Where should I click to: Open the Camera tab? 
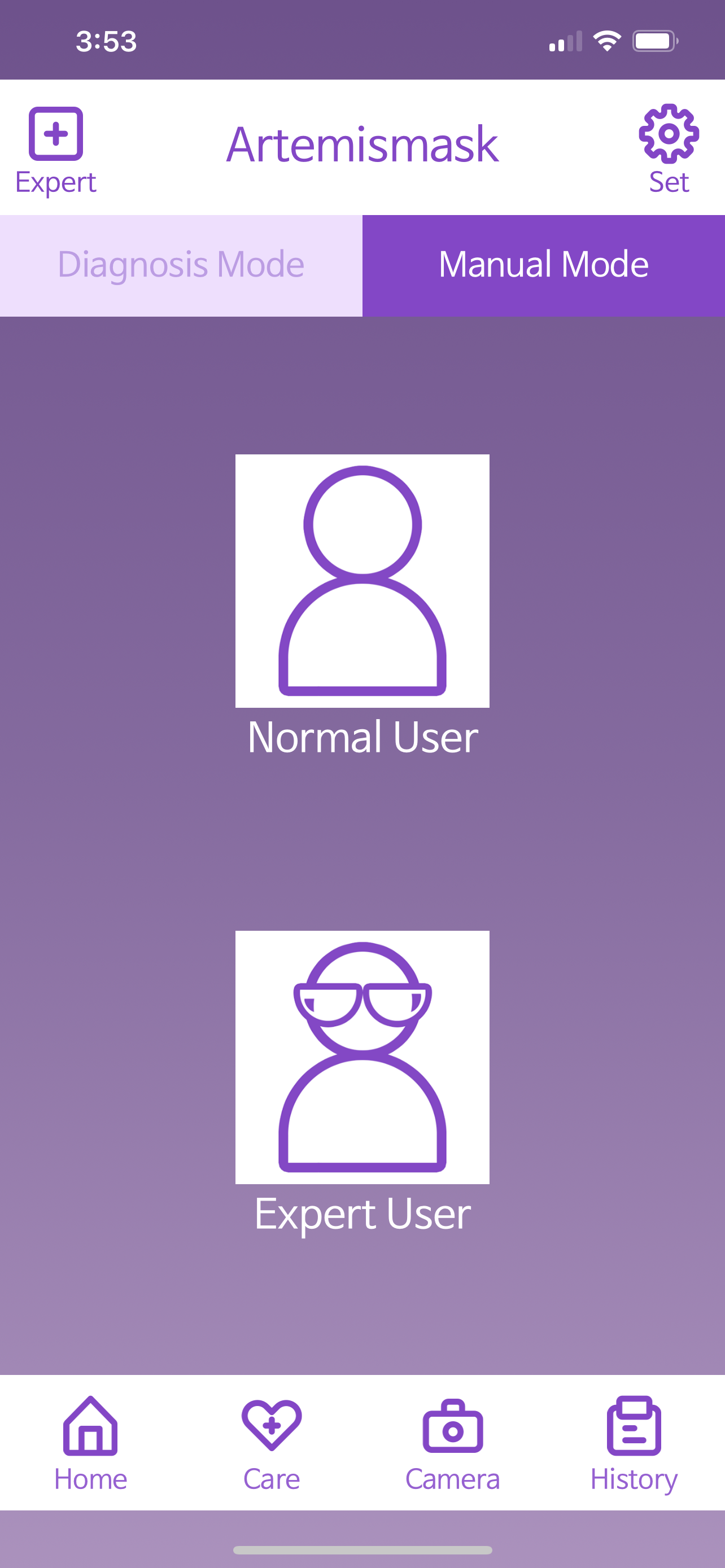(x=452, y=1443)
